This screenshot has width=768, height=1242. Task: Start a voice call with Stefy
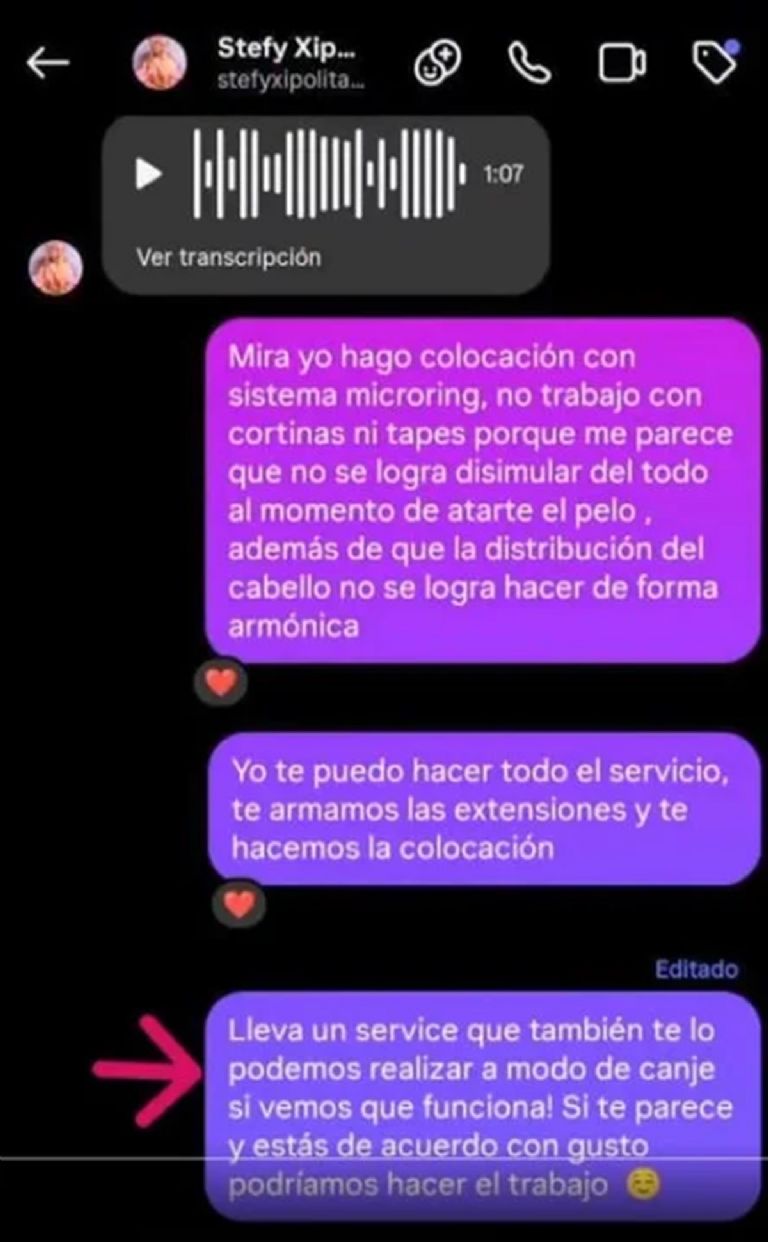click(530, 64)
